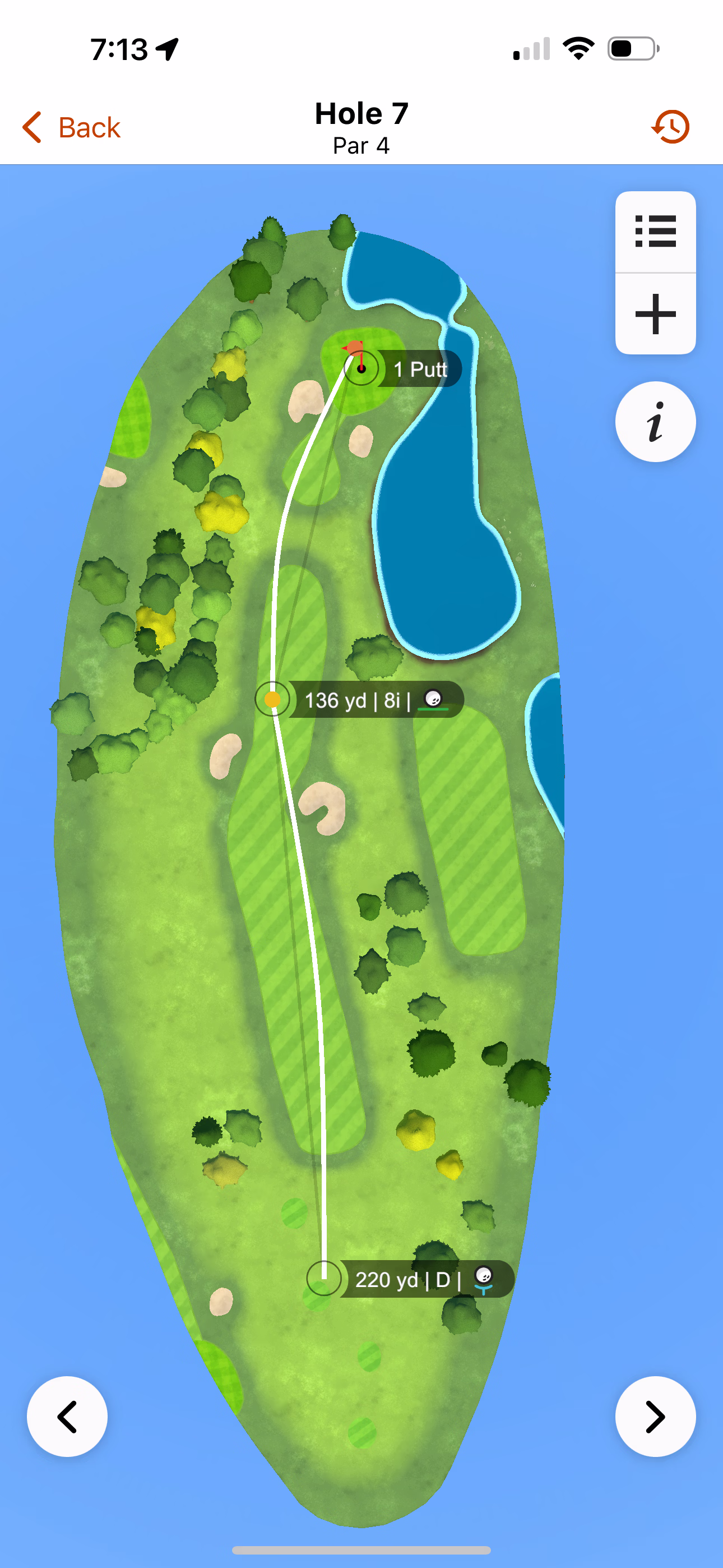
Task: Open the shot list view
Action: 655,232
